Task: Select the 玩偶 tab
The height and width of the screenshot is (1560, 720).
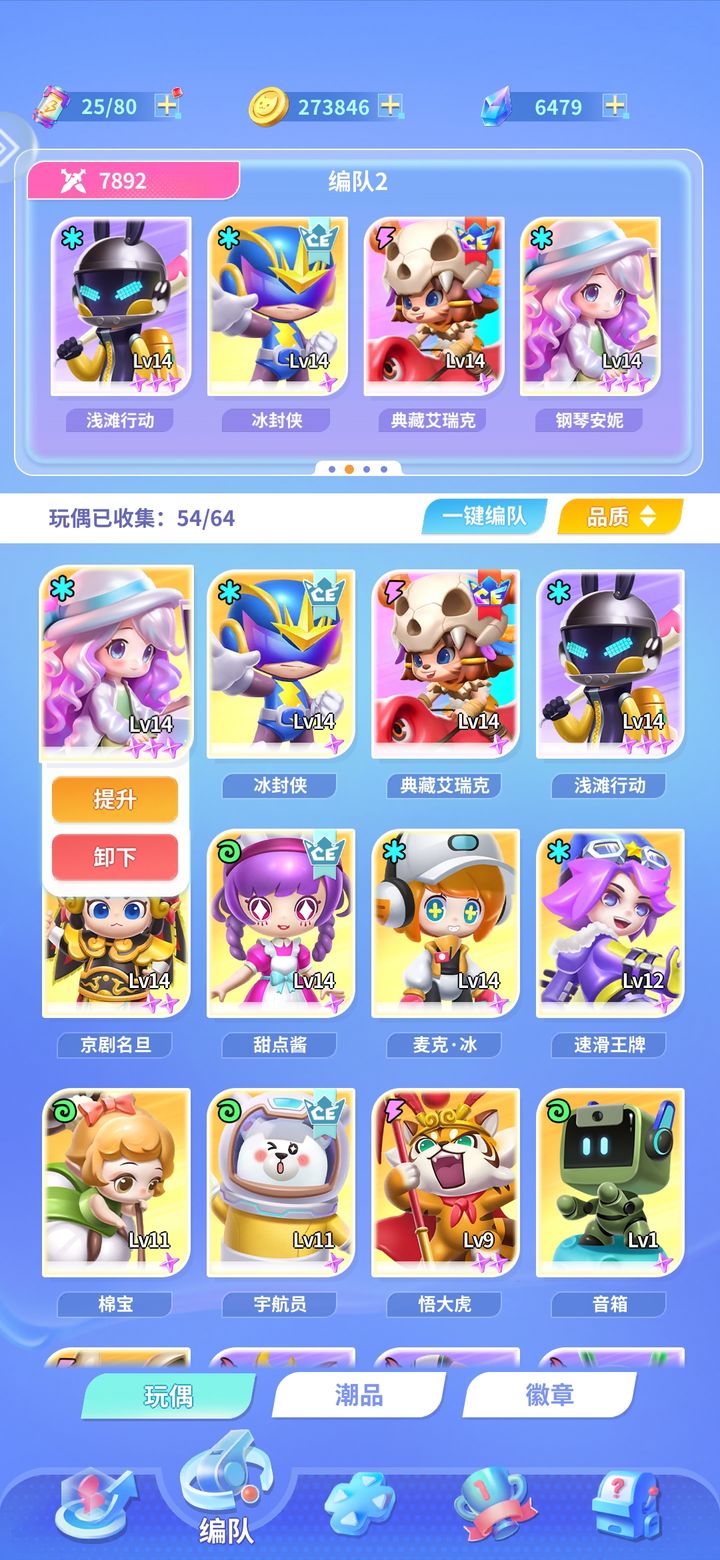Action: (x=168, y=1395)
